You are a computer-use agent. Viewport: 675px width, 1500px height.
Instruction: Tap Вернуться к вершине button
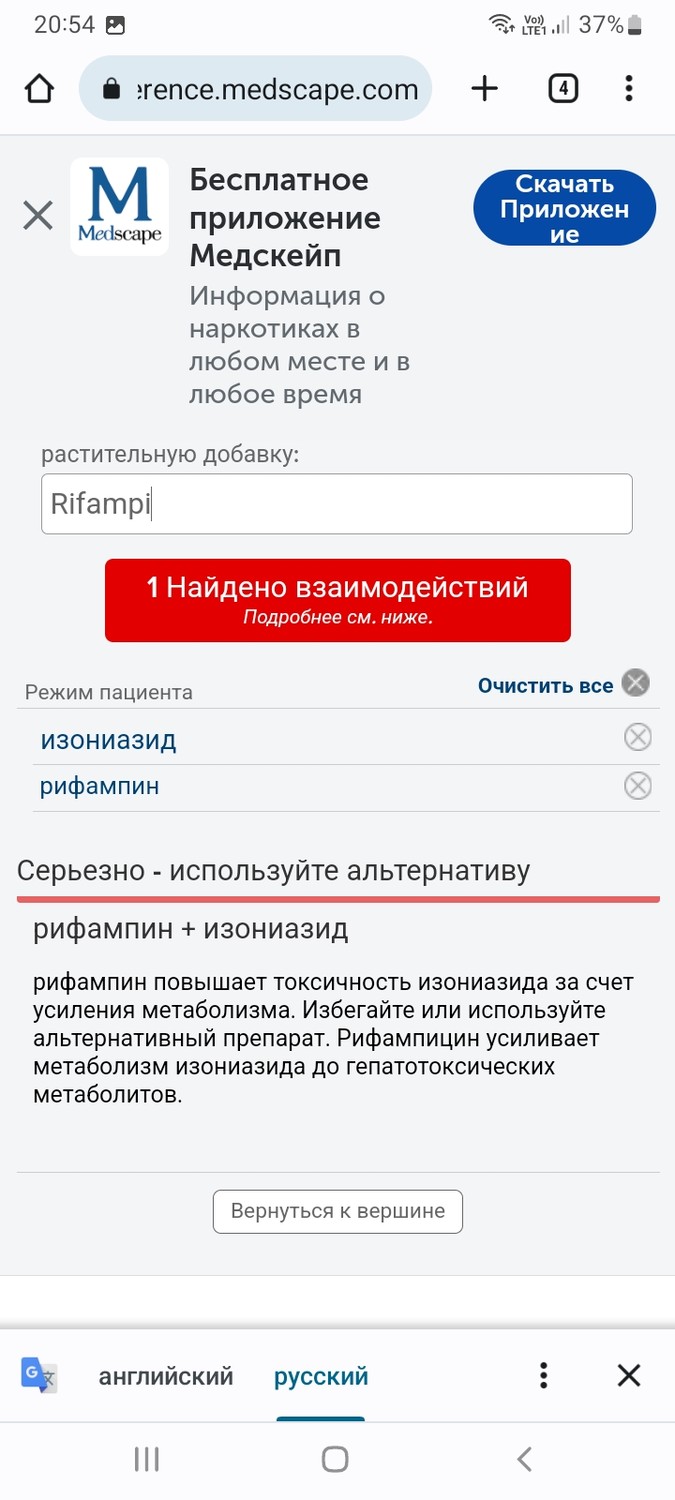[338, 1211]
